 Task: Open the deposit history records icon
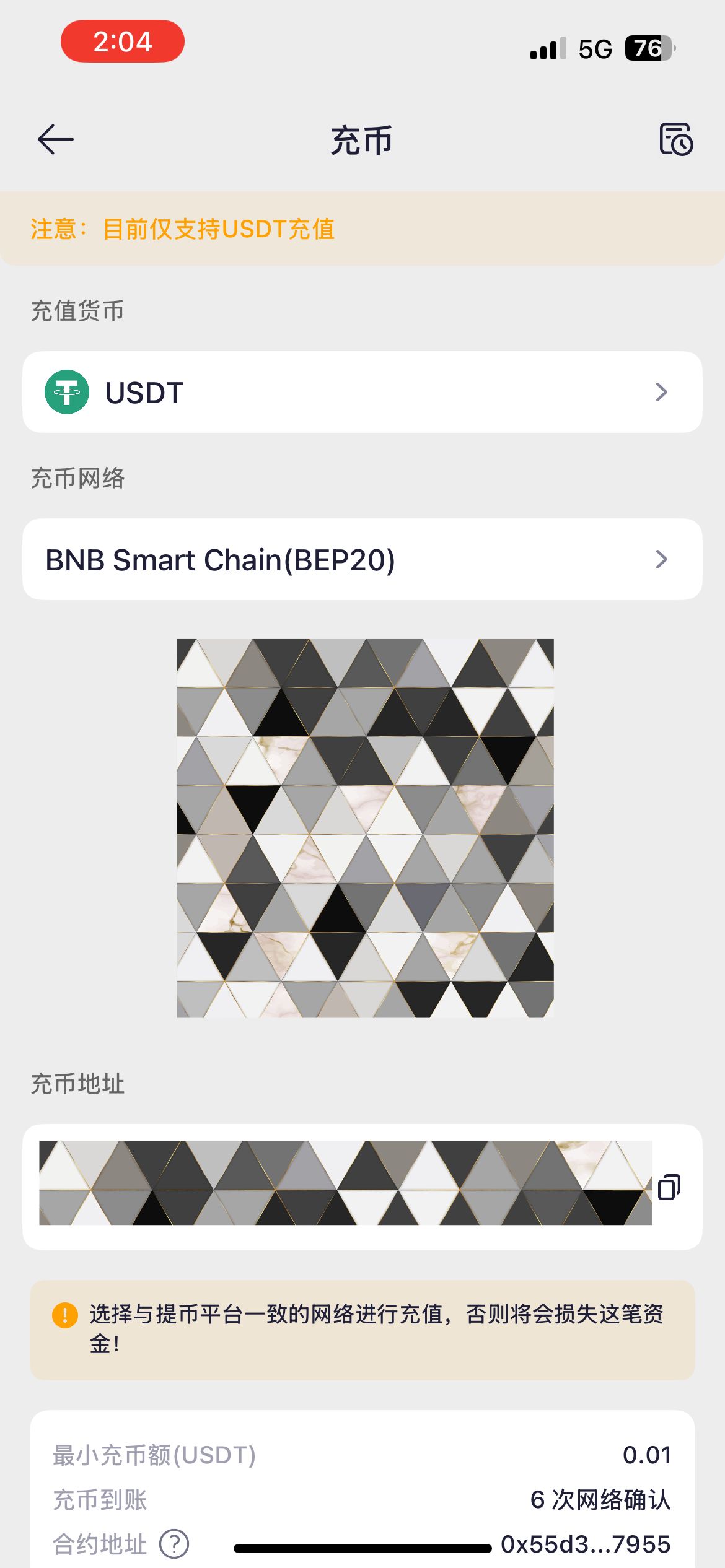point(675,139)
